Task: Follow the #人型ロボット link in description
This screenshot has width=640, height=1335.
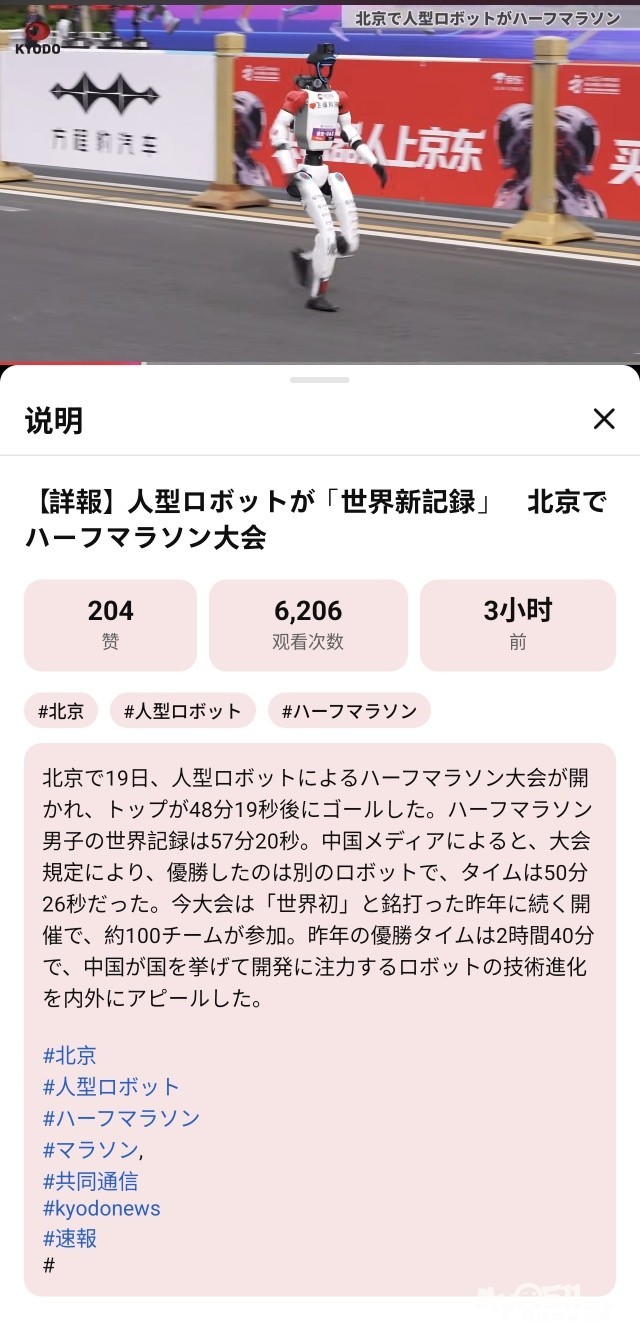Action: (111, 1086)
